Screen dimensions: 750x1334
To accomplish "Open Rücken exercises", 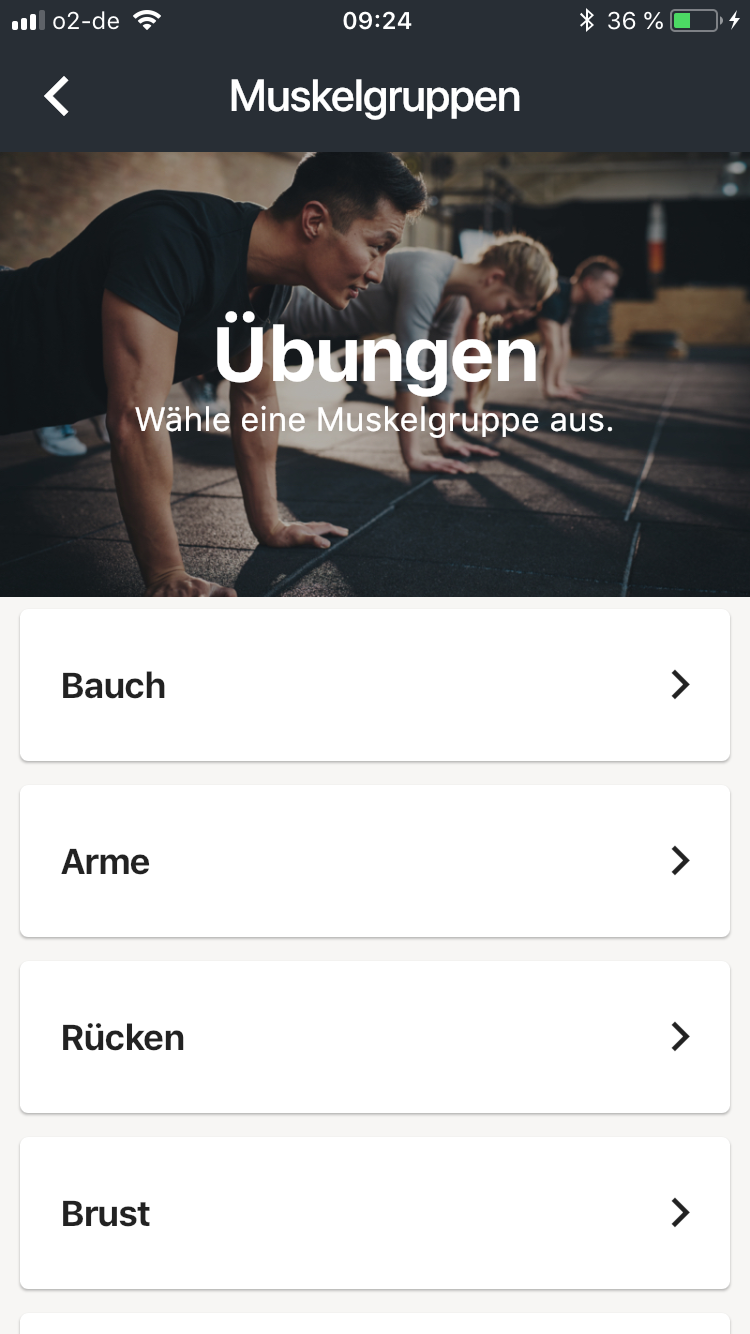I will pos(375,1037).
